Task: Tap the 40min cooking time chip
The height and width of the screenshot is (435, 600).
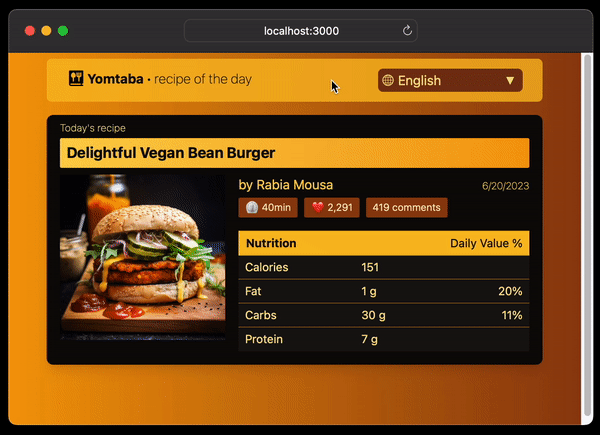Action: point(268,208)
